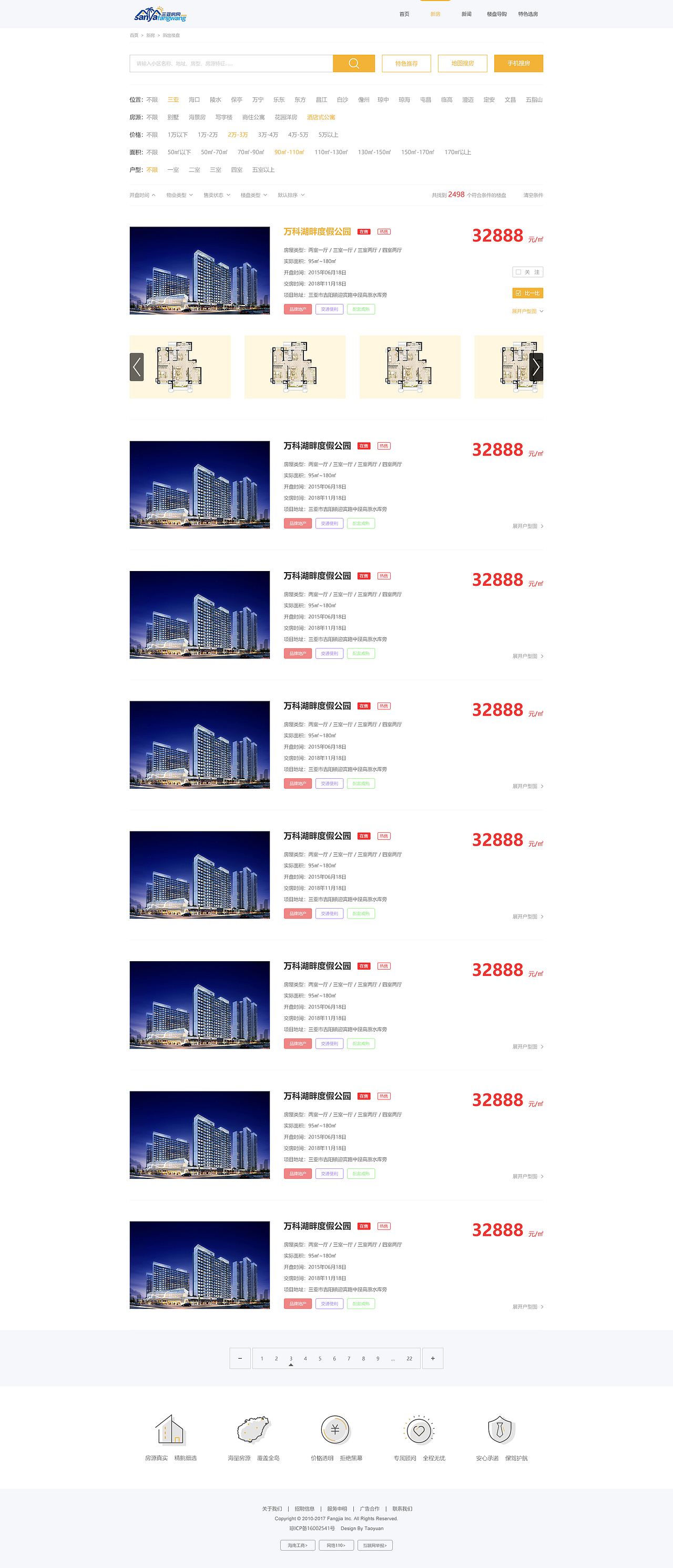Focus the property name search box
Screen dimensions: 673x1568
pyautogui.click(x=231, y=63)
